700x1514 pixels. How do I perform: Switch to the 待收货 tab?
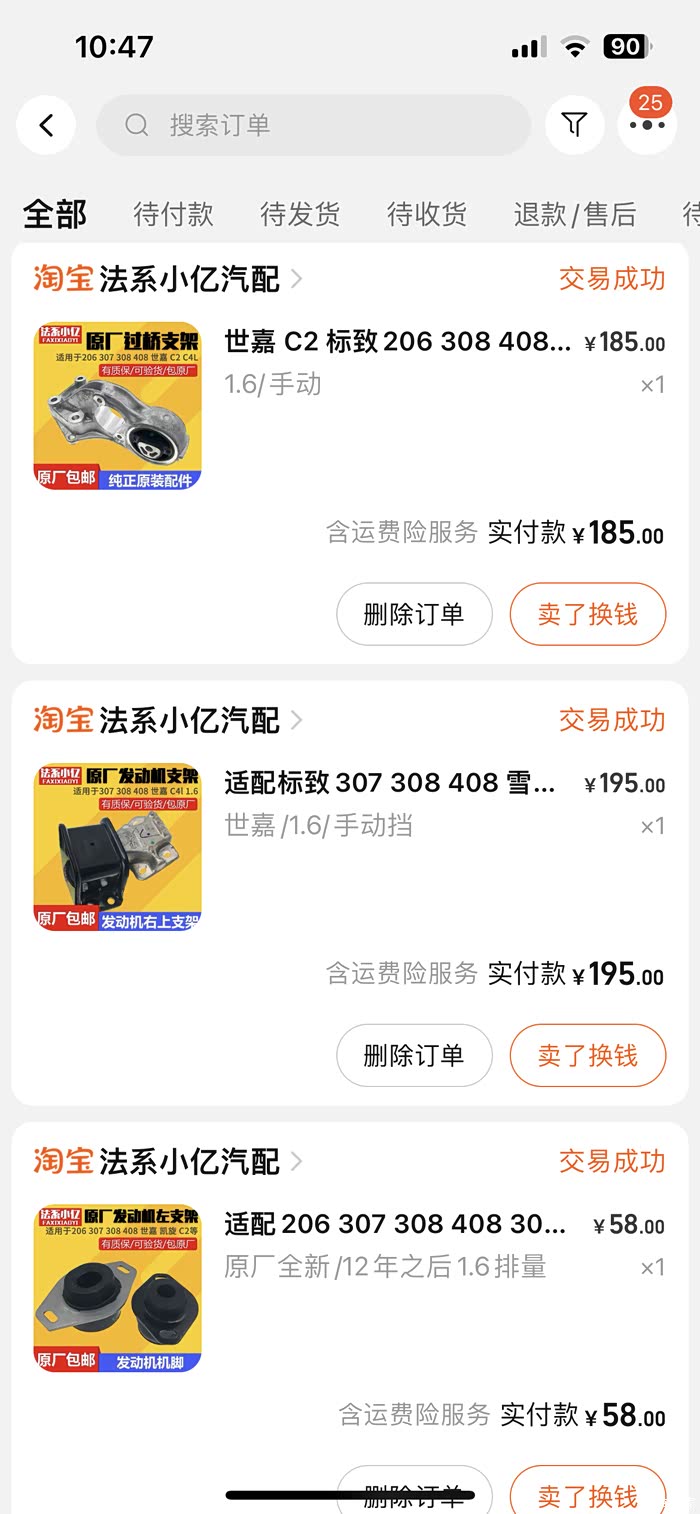pos(427,214)
